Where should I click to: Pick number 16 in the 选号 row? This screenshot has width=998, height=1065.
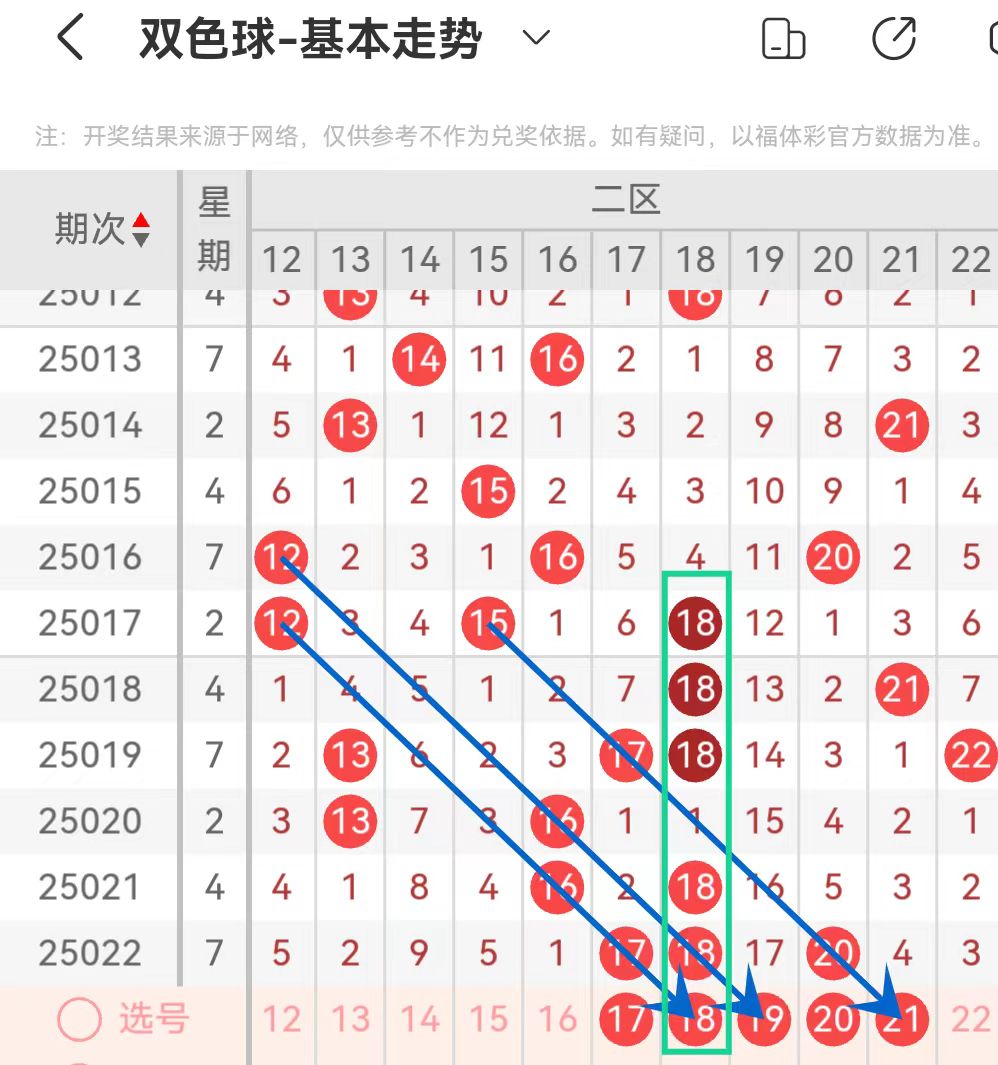point(557,1019)
